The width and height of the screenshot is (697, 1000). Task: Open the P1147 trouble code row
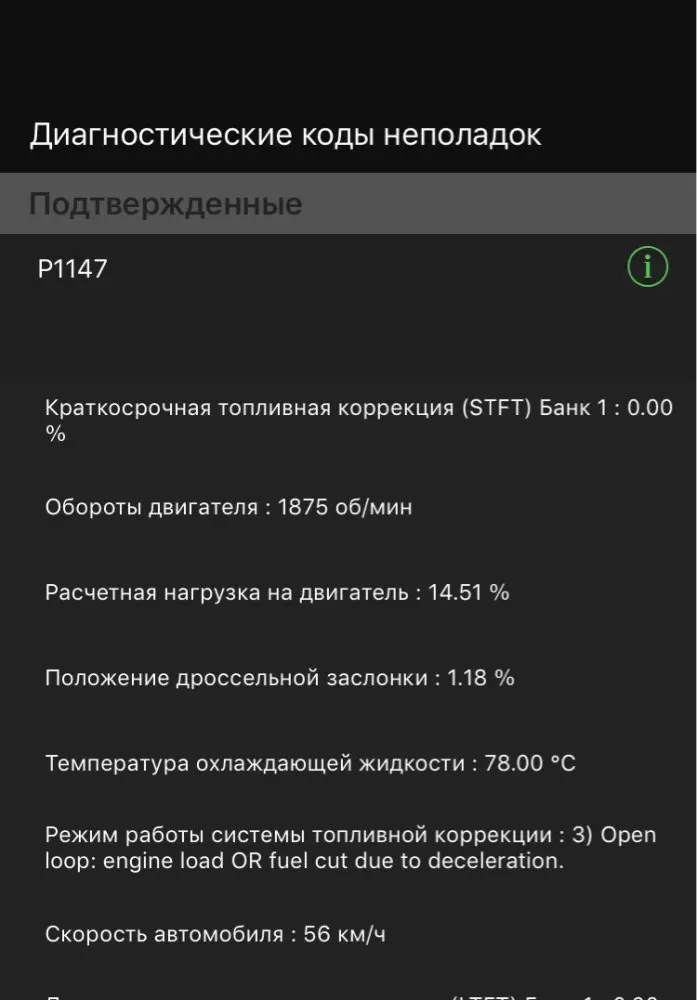348,268
